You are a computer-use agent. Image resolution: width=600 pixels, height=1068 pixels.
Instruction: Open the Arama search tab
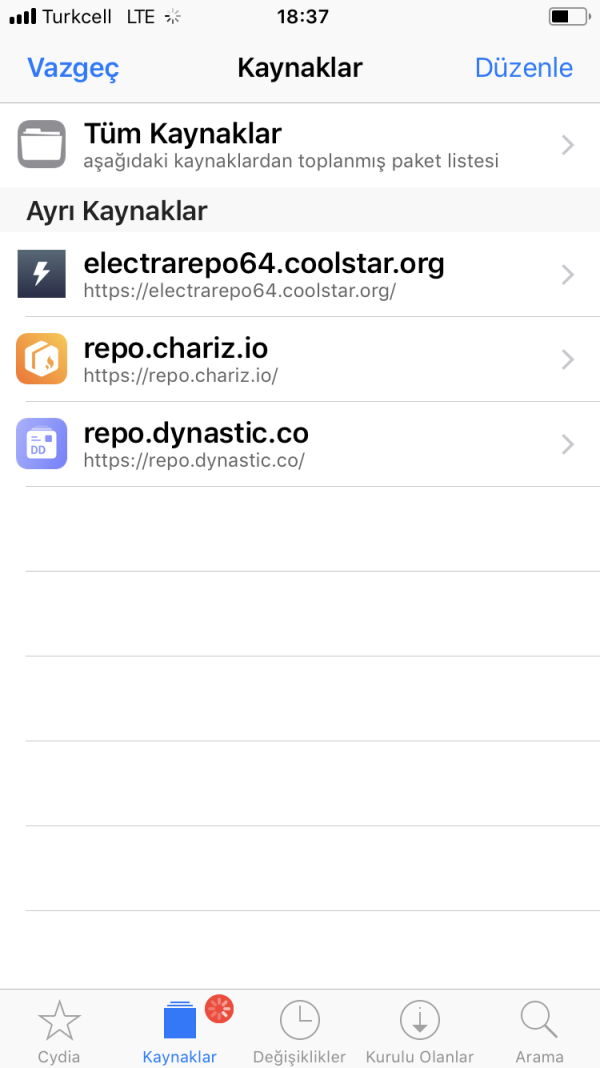pos(539,1030)
